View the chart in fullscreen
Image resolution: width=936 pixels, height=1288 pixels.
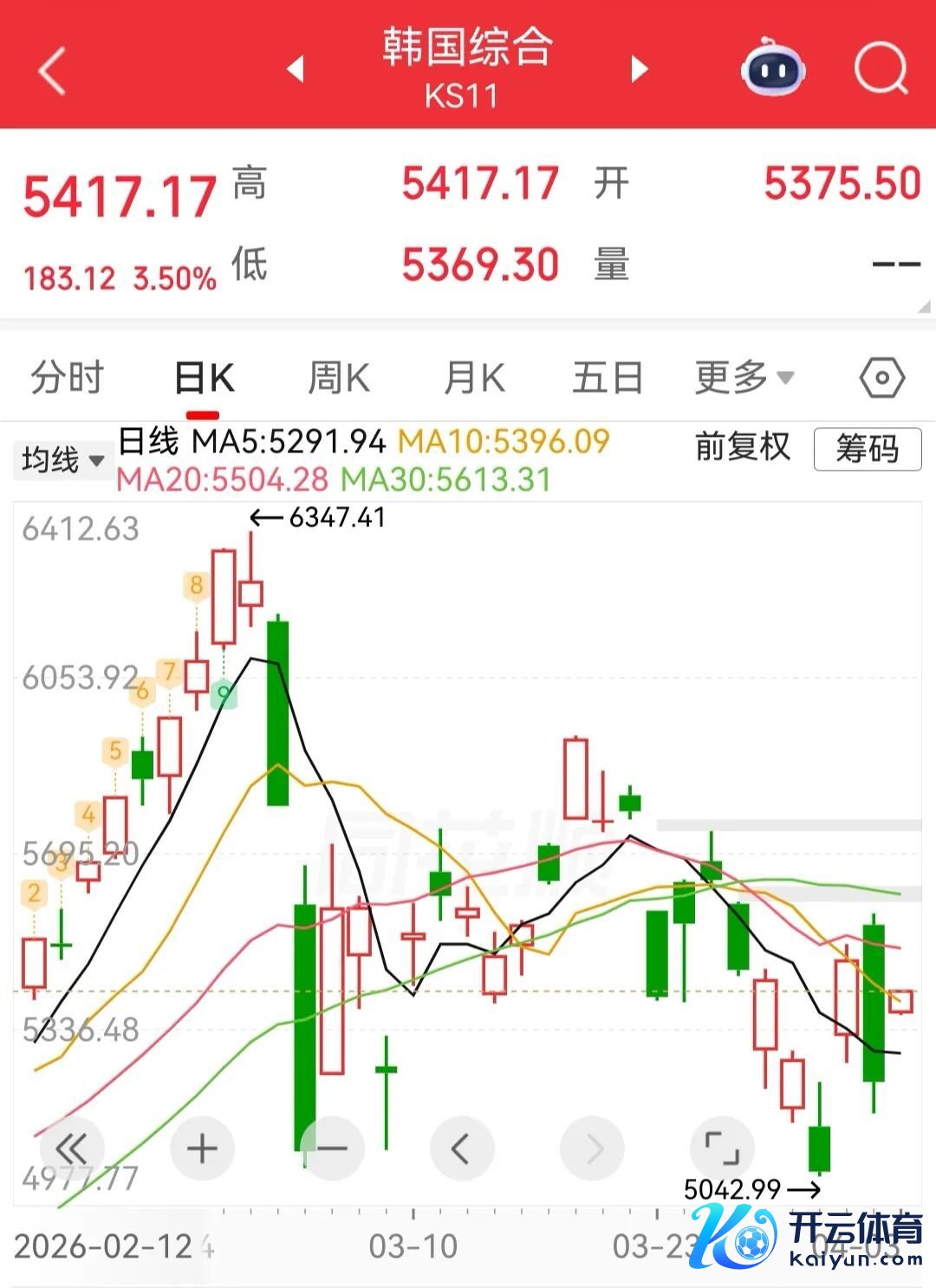click(721, 1149)
